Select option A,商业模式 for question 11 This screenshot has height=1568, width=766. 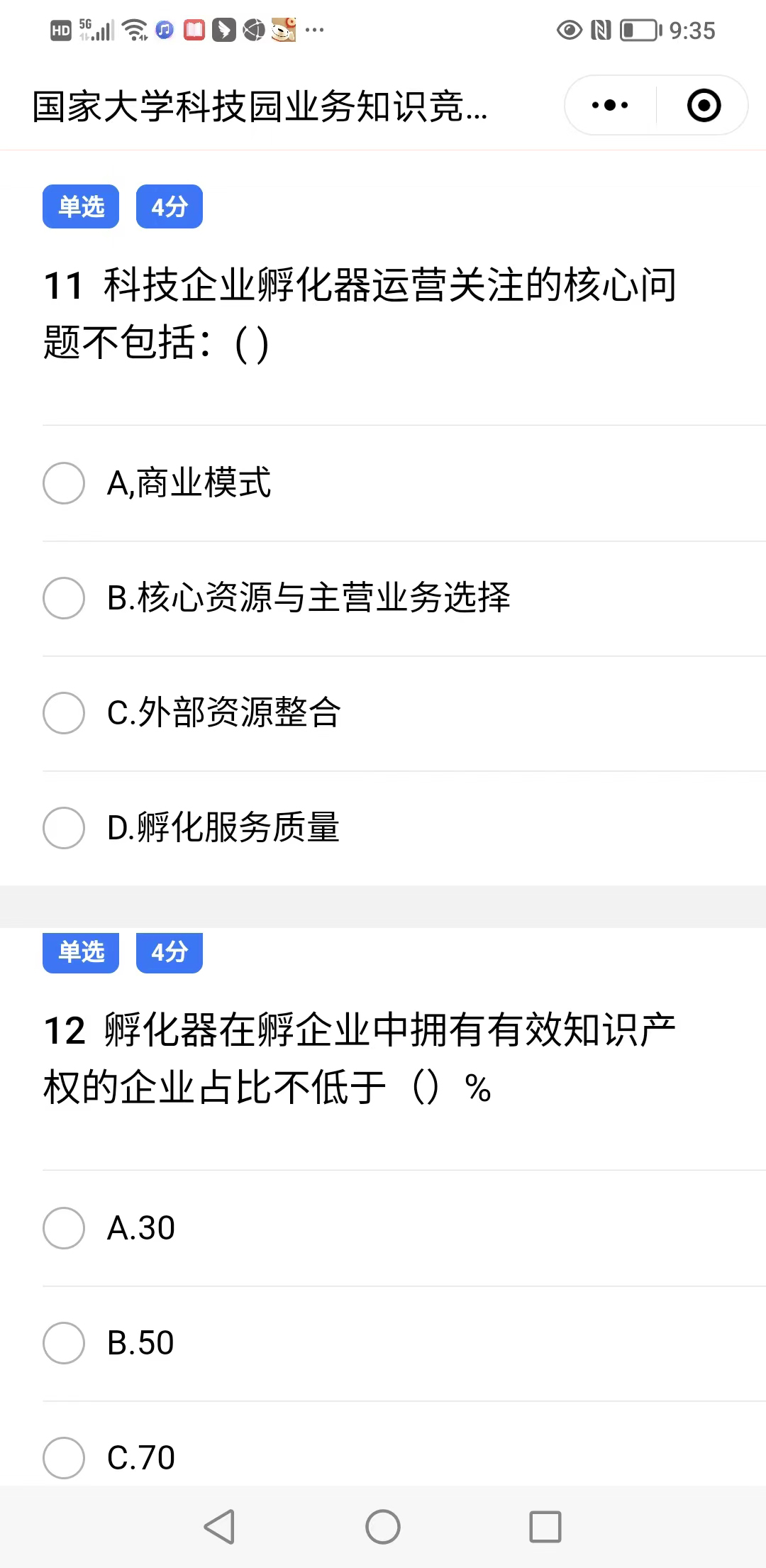(64, 483)
